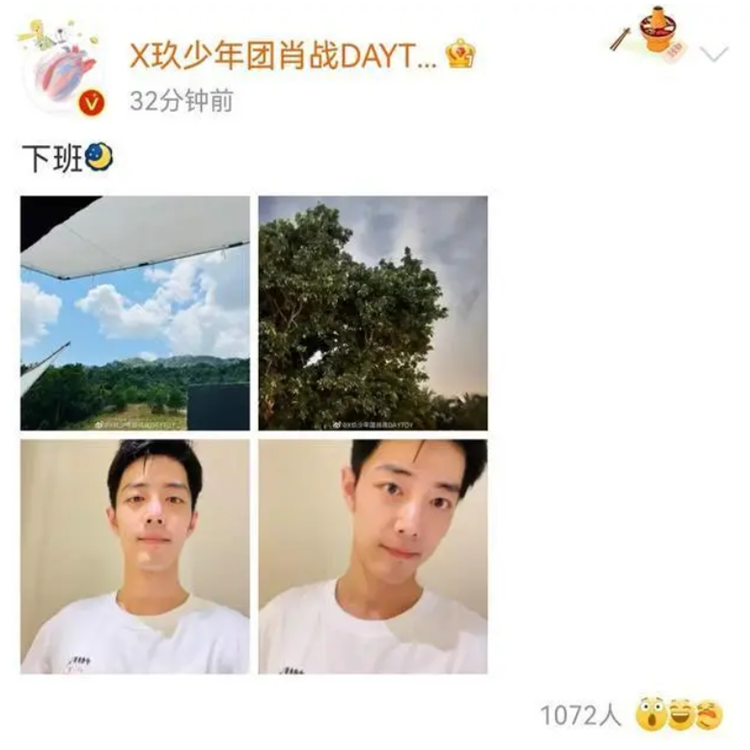Open the blue sky and canopy photo
750x750 pixels.
(x=135, y=313)
